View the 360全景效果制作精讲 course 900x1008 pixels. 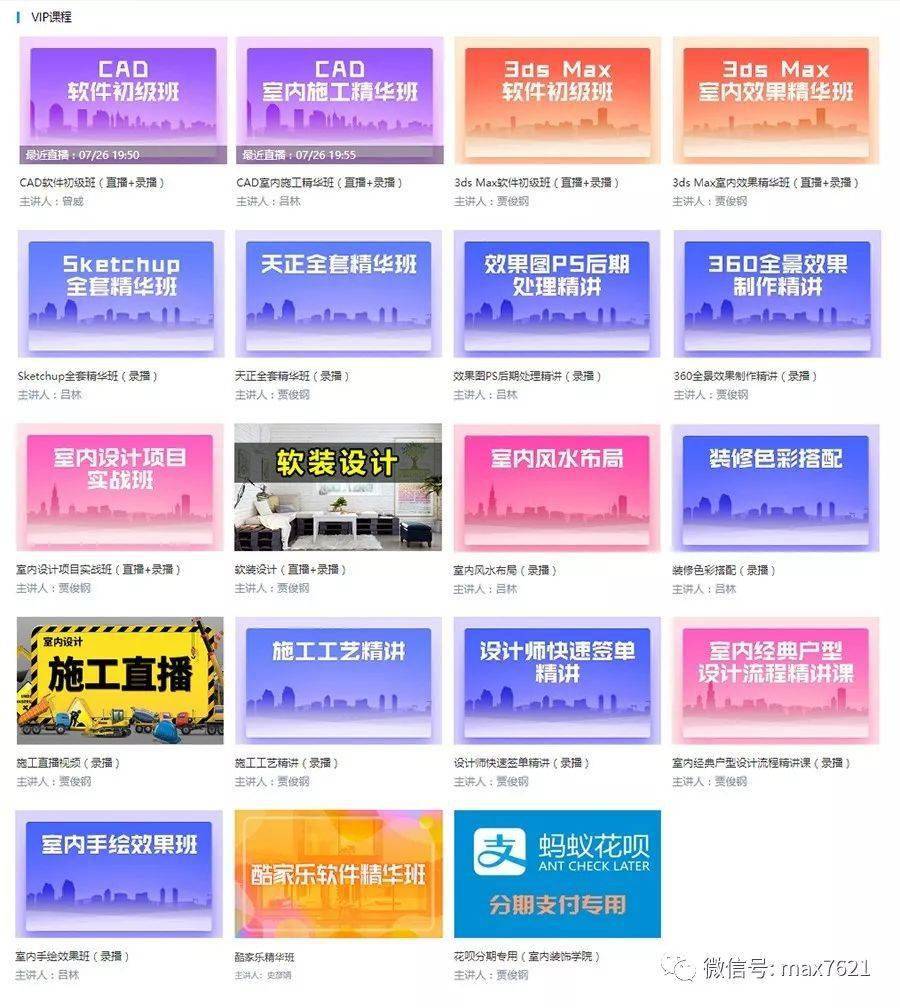coord(776,294)
